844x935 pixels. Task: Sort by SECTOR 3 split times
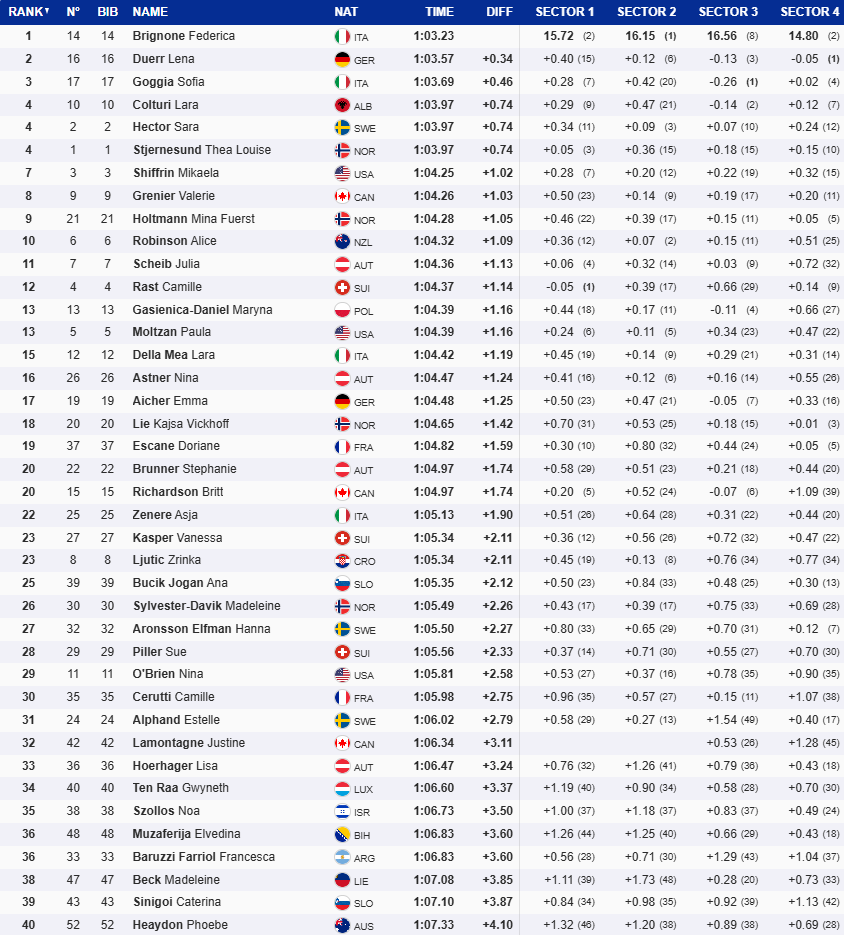coord(727,12)
